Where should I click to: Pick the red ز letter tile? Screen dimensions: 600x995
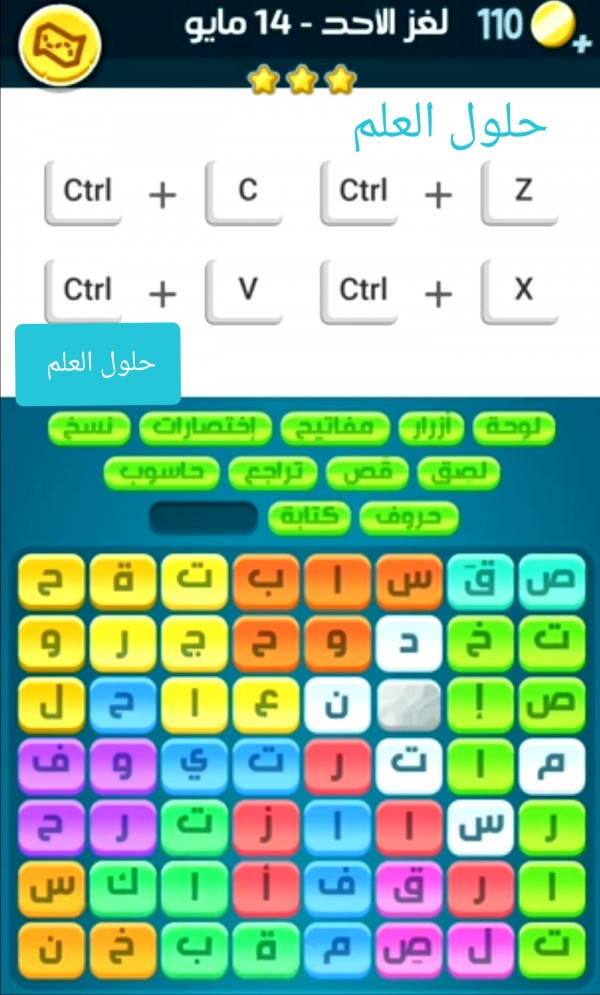(x=266, y=828)
